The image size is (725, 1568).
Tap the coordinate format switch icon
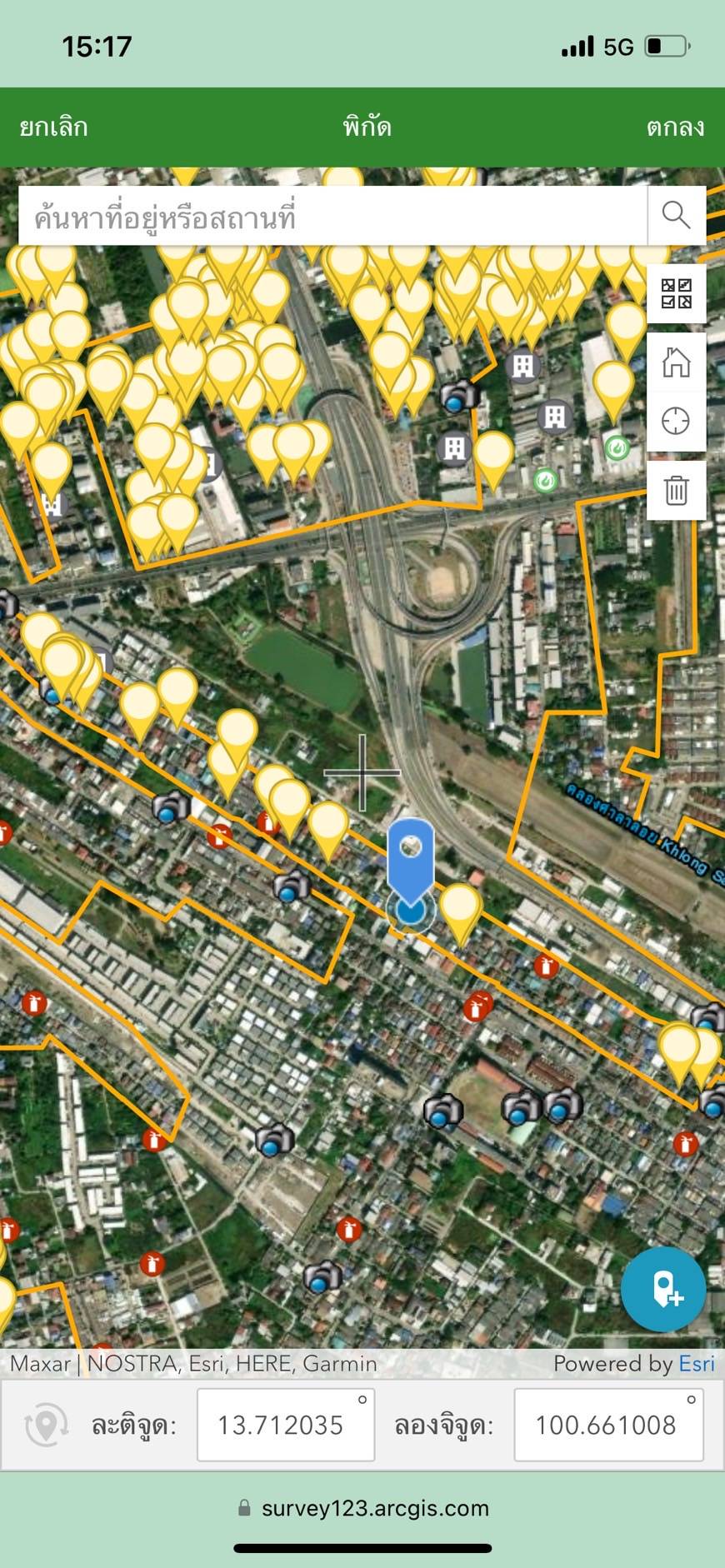(x=46, y=1425)
